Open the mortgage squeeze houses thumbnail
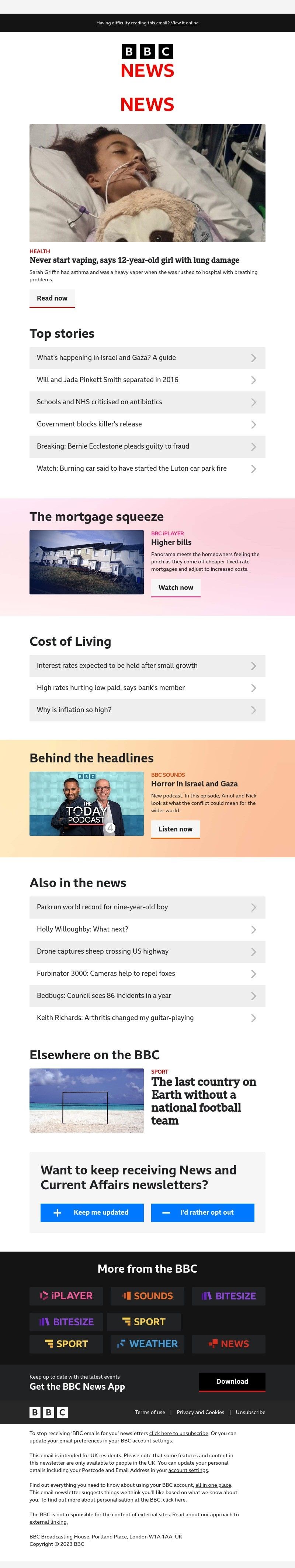This screenshot has width=295, height=1568. (86, 562)
